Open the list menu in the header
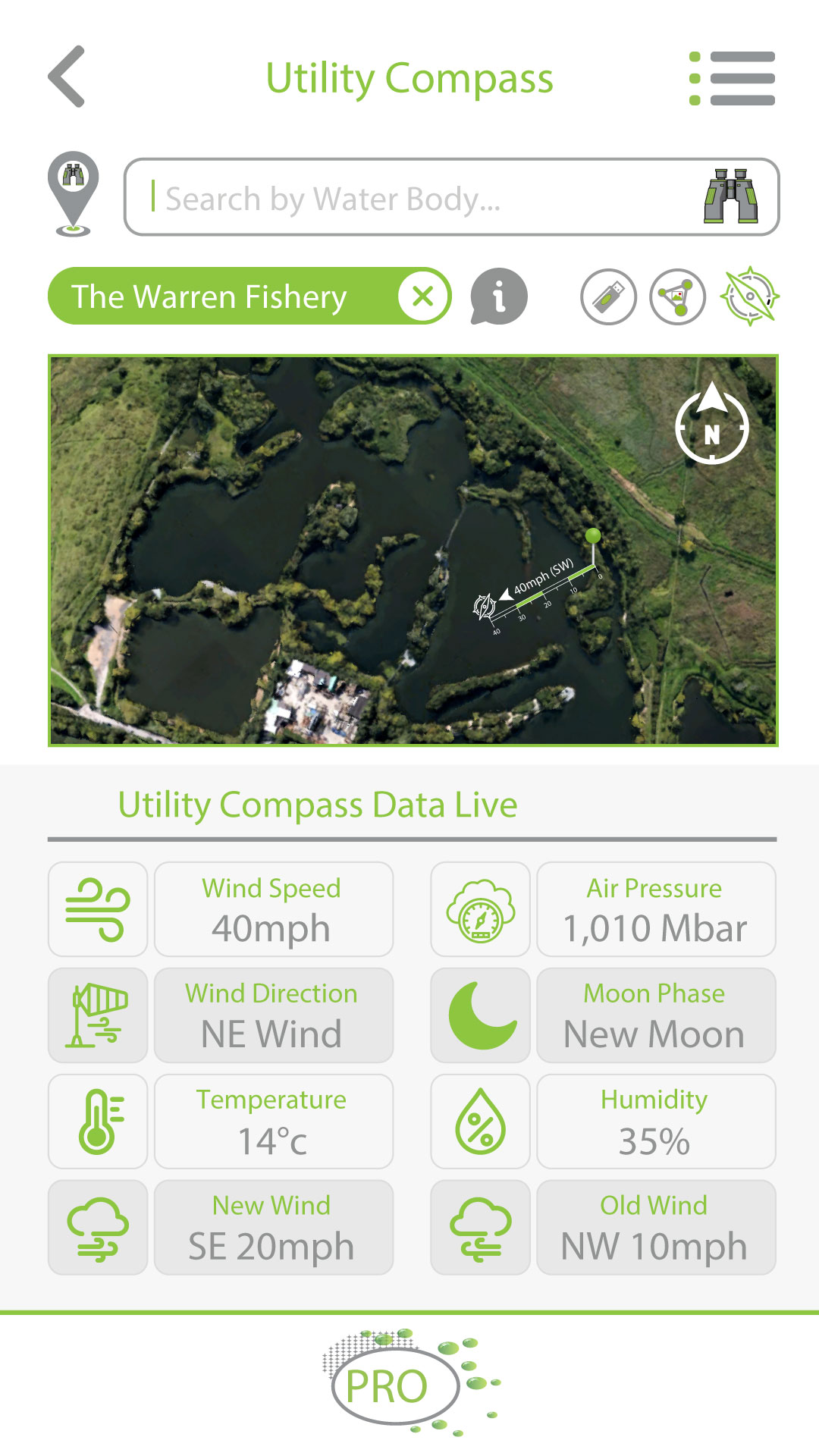Image resolution: width=819 pixels, height=1456 pixels. pyautogui.click(x=732, y=78)
